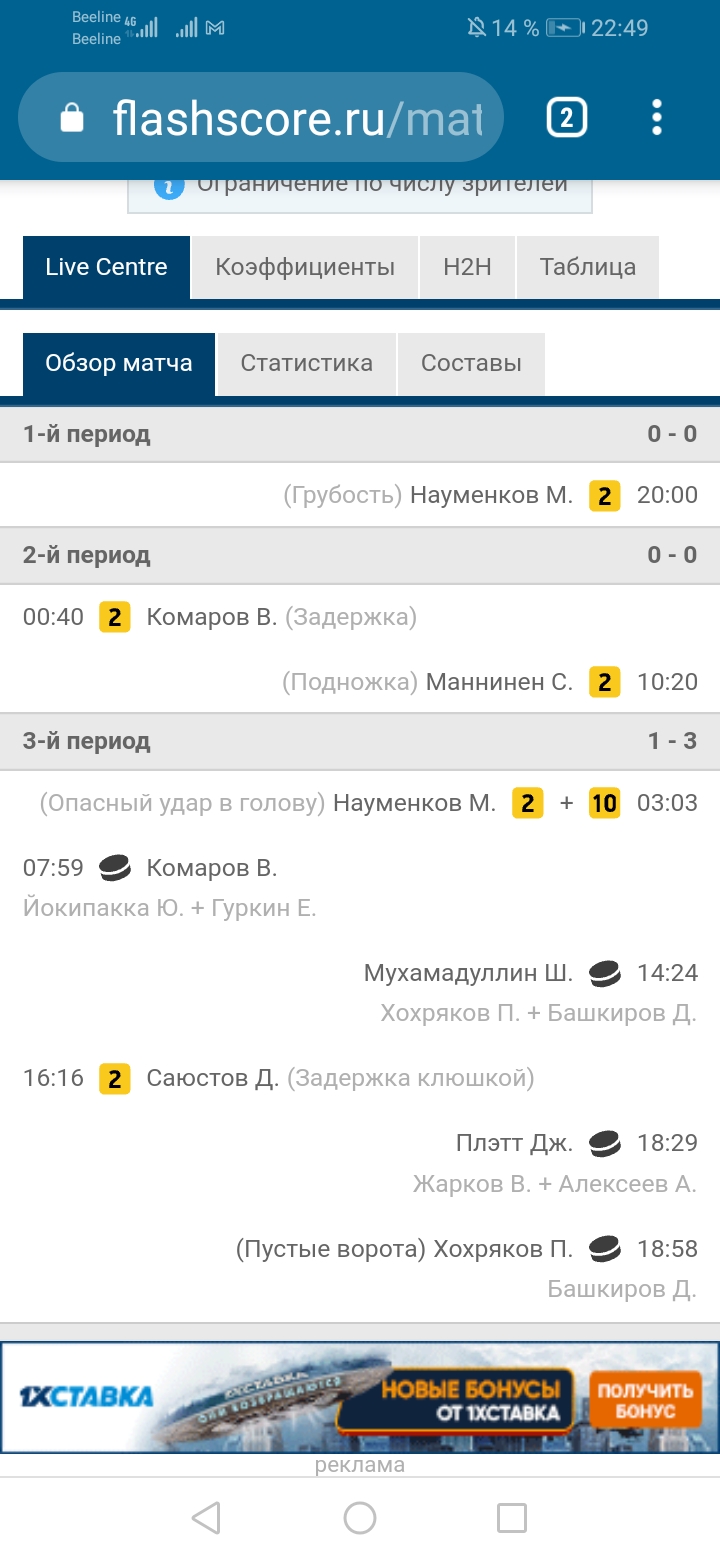This screenshot has height=1560, width=720.
Task: Show recent apps
Action: (512, 1518)
